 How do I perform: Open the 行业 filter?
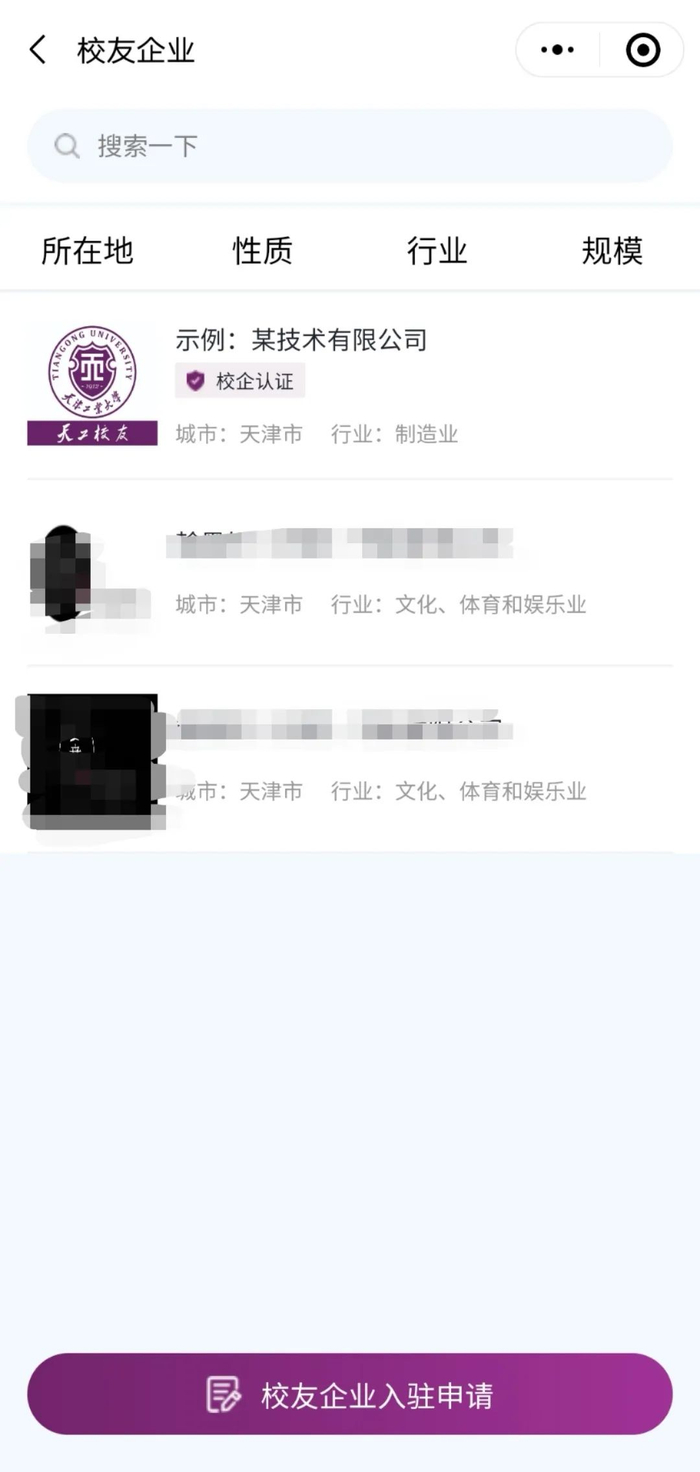coord(437,251)
